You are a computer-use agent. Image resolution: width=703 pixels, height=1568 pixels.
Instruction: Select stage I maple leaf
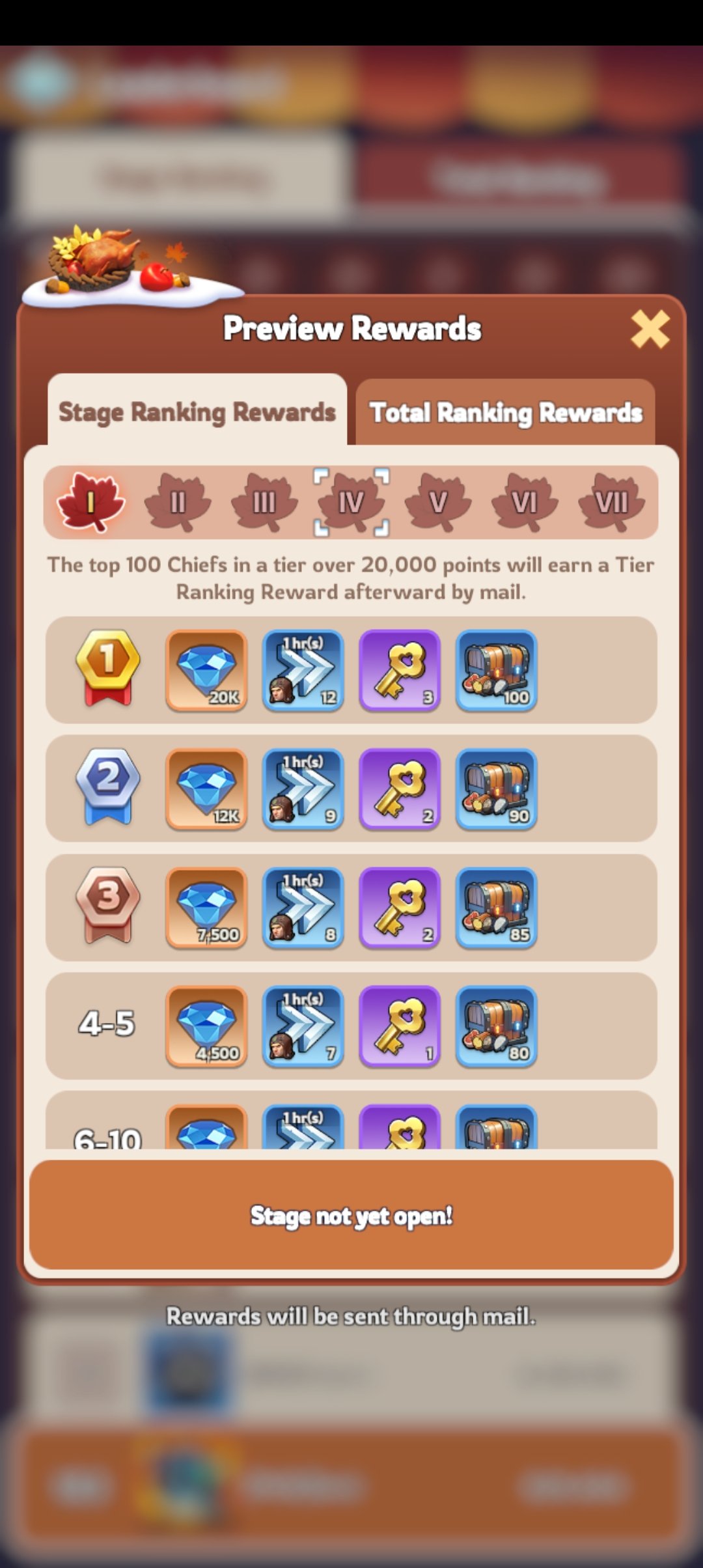[91, 502]
